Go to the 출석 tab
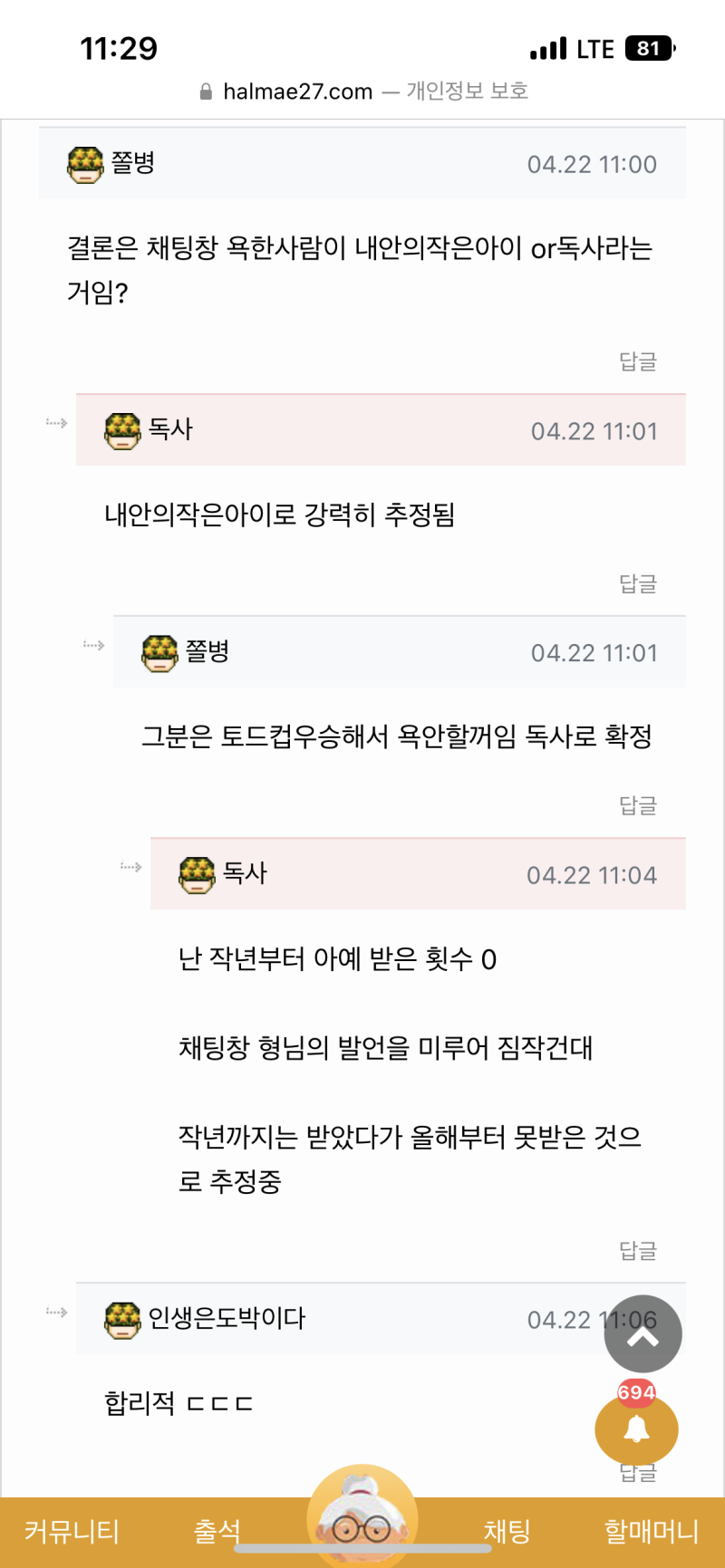725x1568 pixels. (x=217, y=1532)
